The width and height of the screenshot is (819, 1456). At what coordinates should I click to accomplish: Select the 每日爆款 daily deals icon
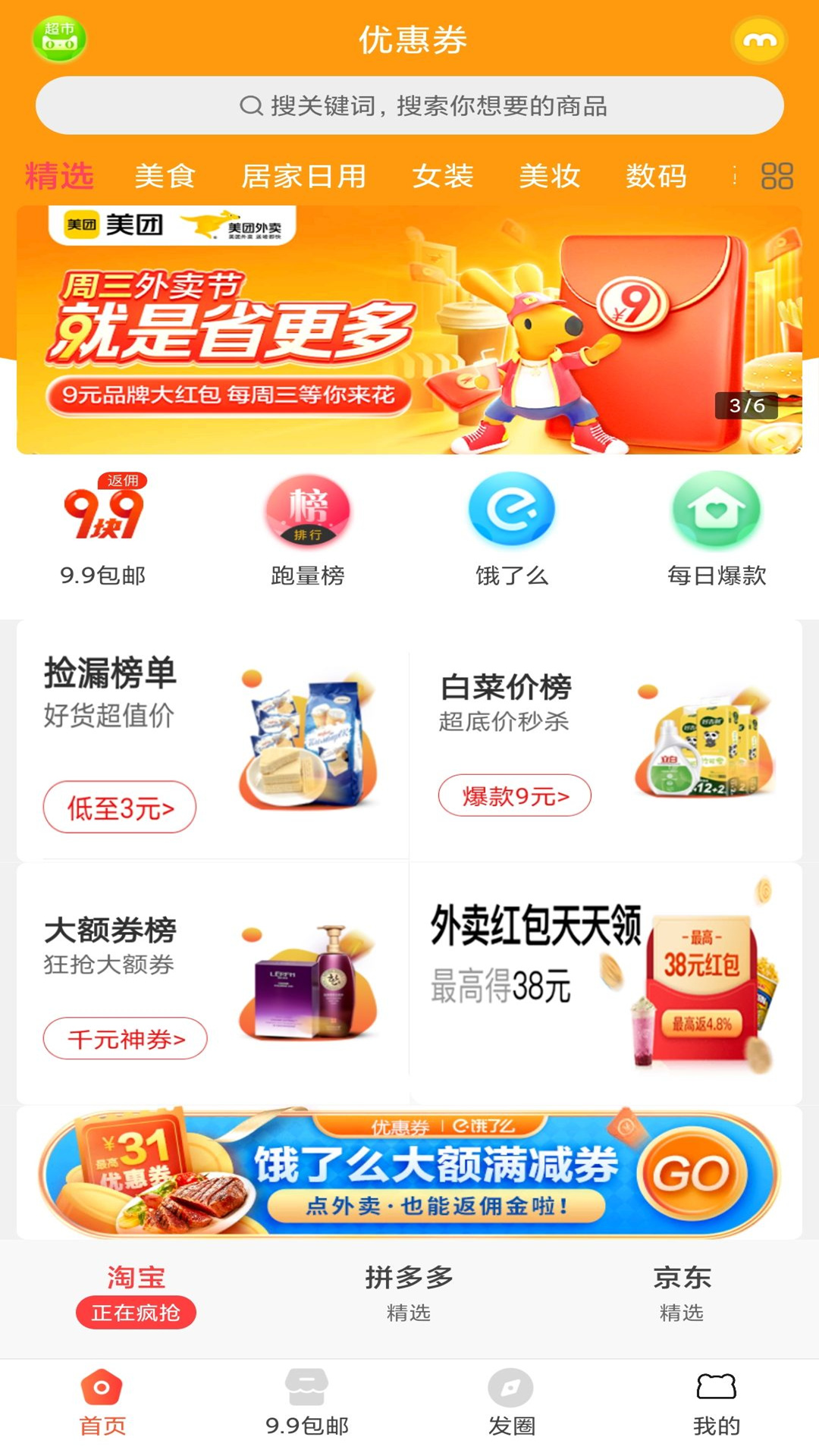coord(717,512)
